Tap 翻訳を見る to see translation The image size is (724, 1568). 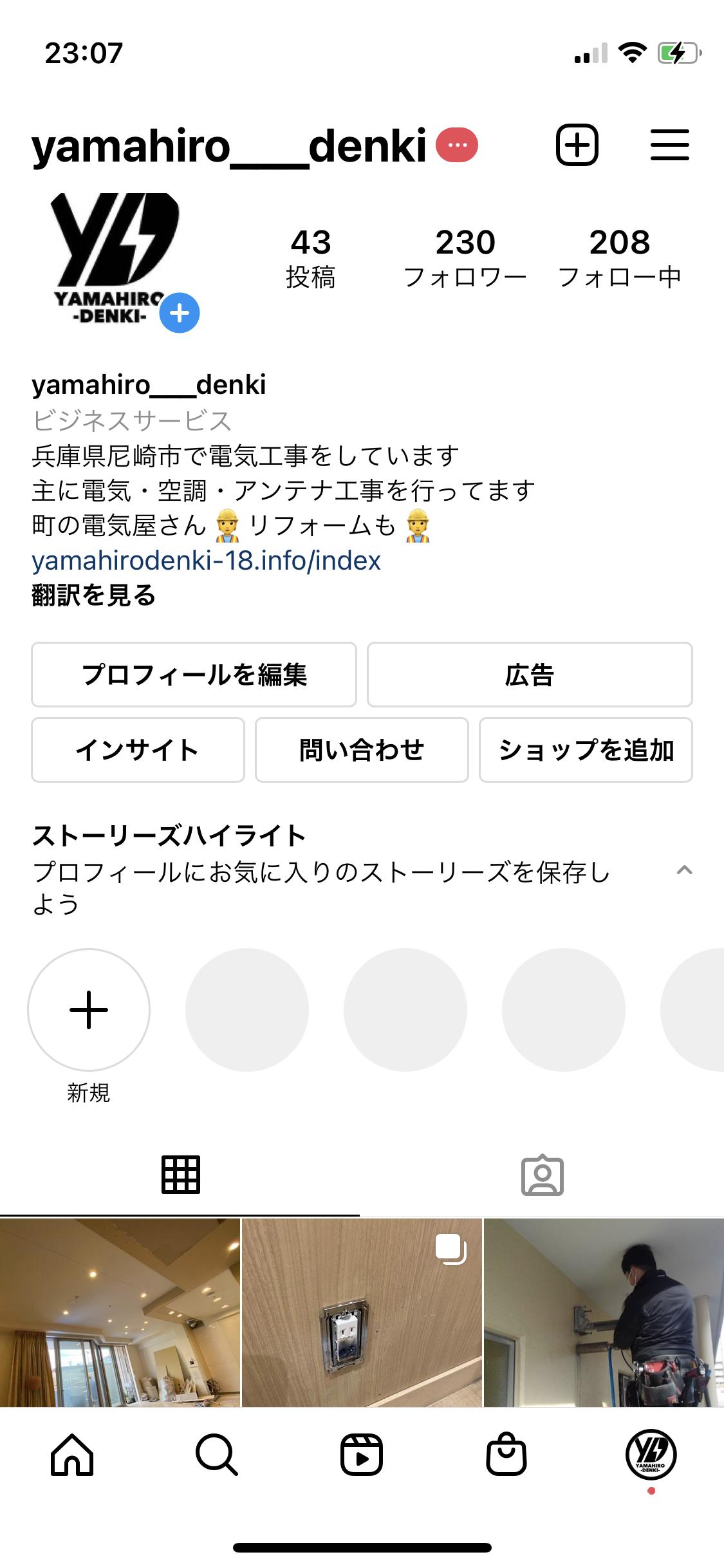coord(94,595)
